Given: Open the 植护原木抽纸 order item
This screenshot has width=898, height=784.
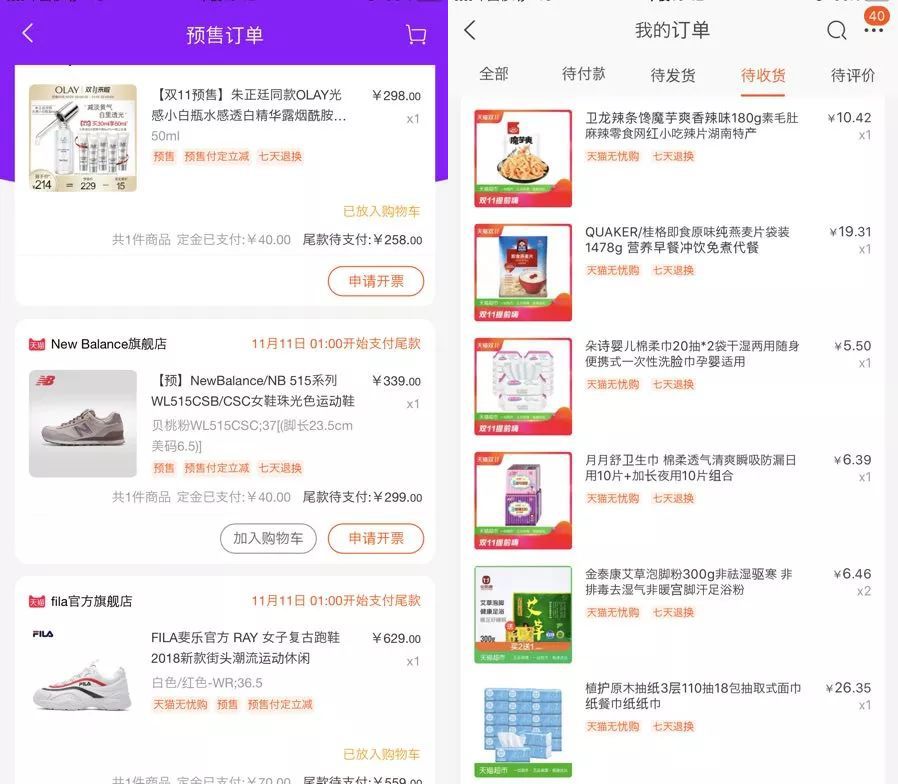Looking at the screenshot, I should pyautogui.click(x=692, y=695).
